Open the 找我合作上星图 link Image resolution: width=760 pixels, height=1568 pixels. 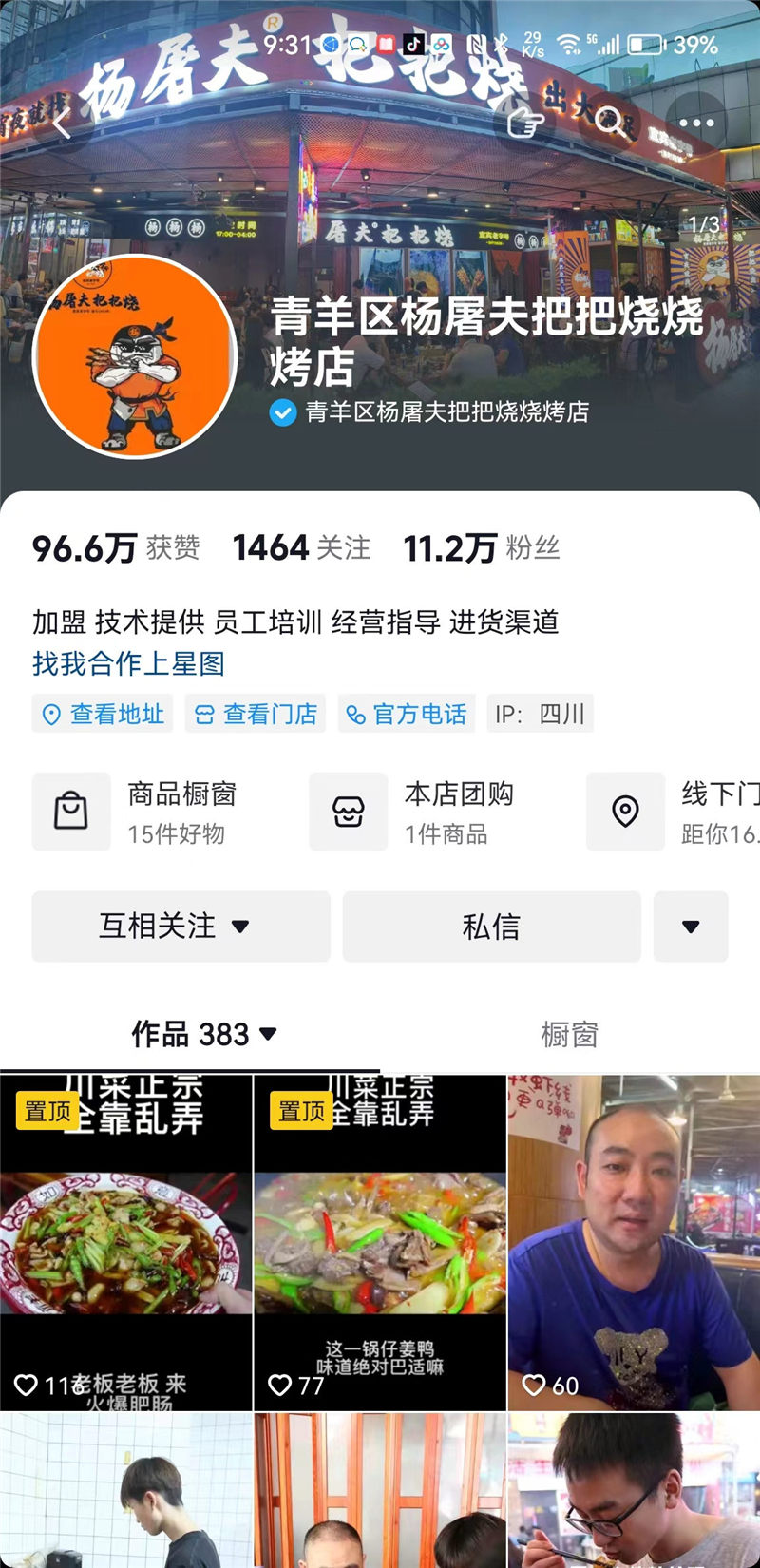click(128, 663)
